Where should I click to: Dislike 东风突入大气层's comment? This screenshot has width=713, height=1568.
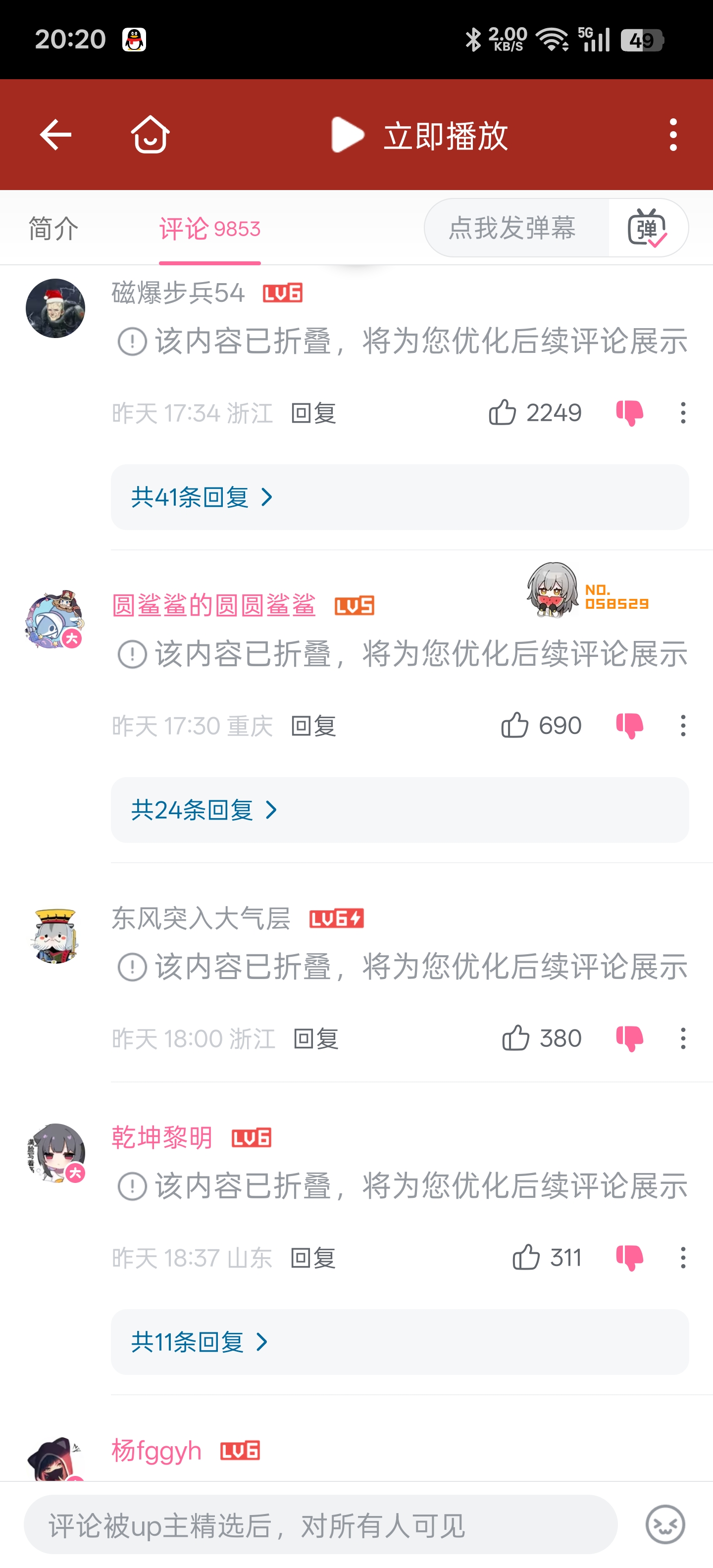point(630,1038)
